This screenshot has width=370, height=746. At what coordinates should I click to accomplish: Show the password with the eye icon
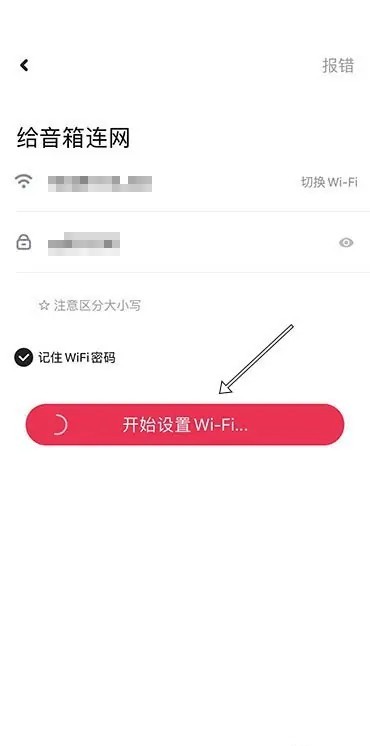pos(346,243)
